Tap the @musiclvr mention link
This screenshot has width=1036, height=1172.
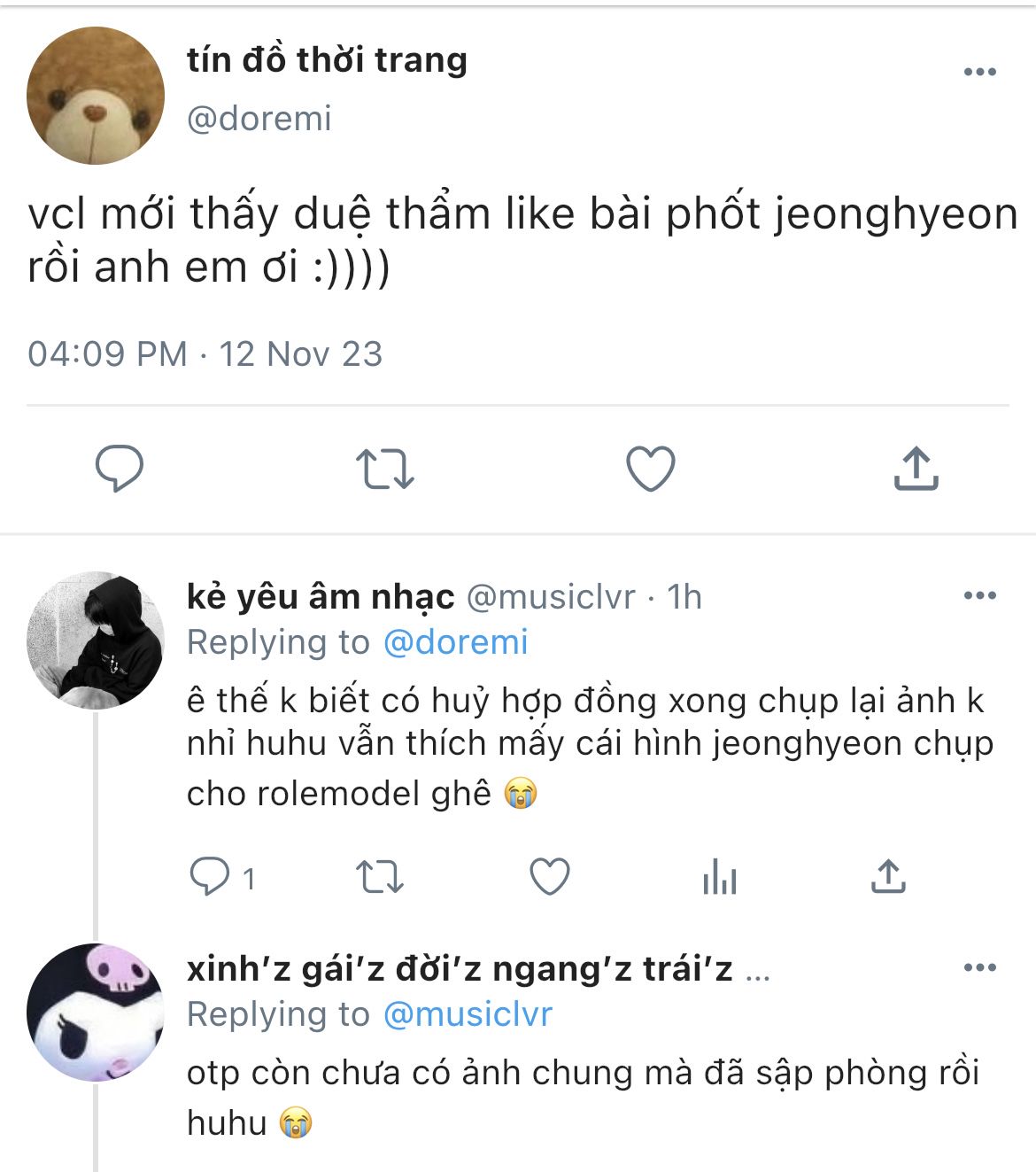click(468, 1014)
